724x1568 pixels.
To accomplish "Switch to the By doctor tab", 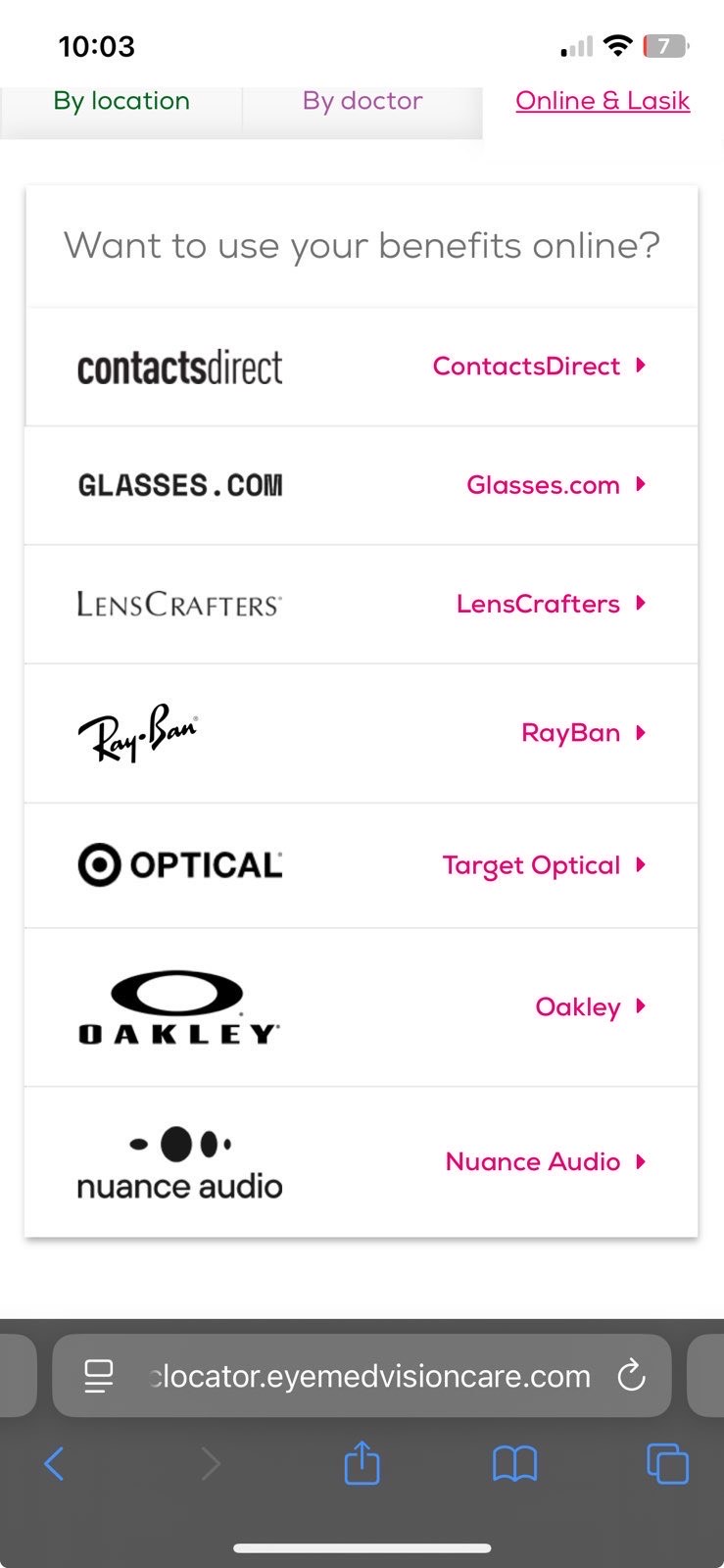I will [362, 101].
